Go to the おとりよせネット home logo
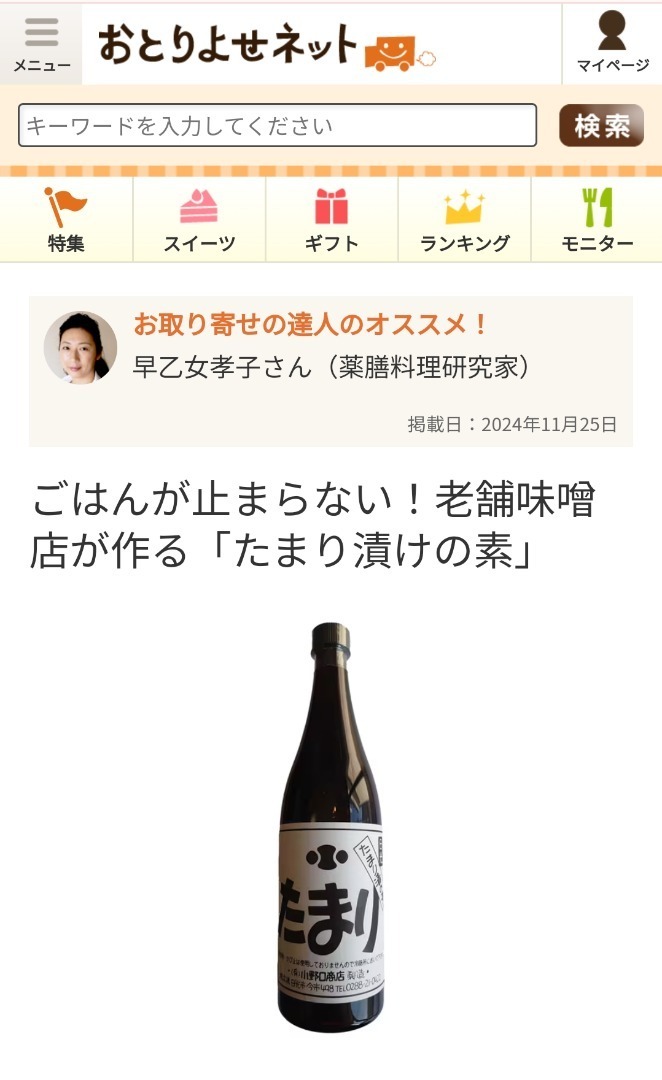This screenshot has width=662, height=1080. pos(267,46)
